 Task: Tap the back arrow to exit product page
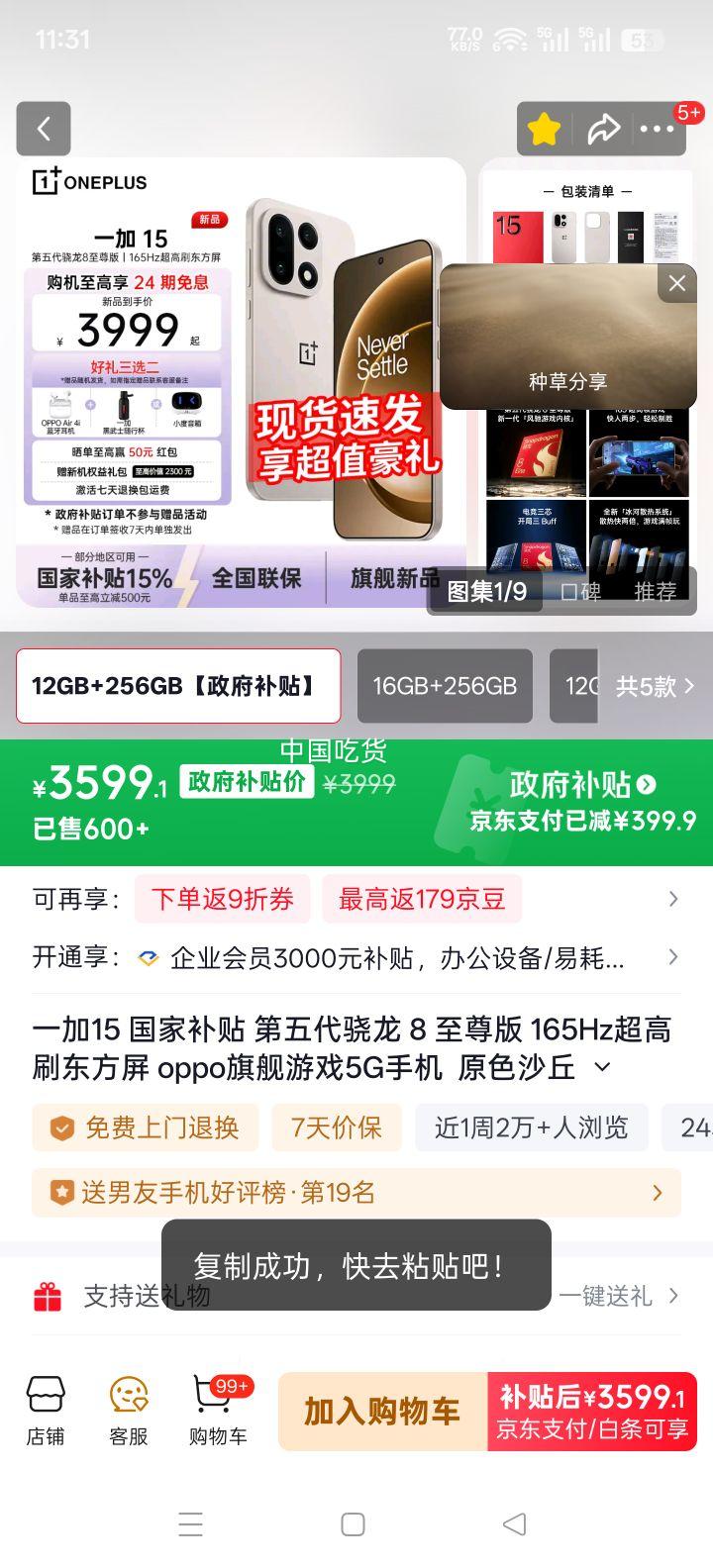click(x=44, y=129)
